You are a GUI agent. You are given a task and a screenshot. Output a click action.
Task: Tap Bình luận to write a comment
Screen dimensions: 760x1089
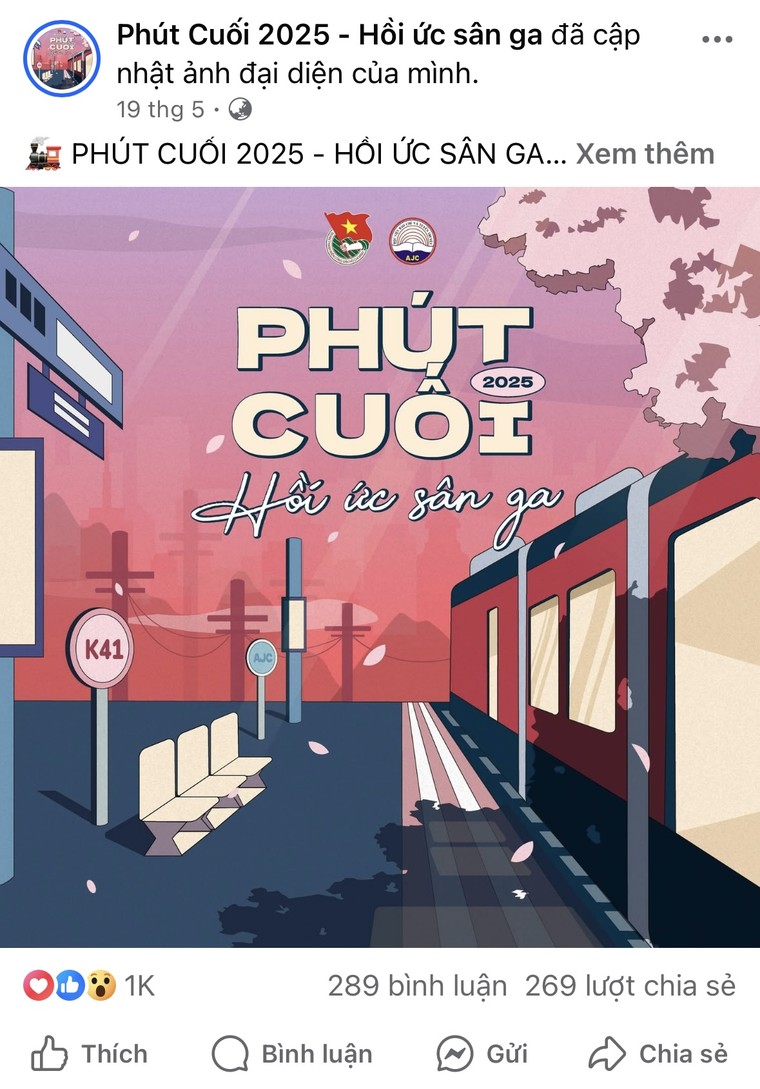point(292,1054)
